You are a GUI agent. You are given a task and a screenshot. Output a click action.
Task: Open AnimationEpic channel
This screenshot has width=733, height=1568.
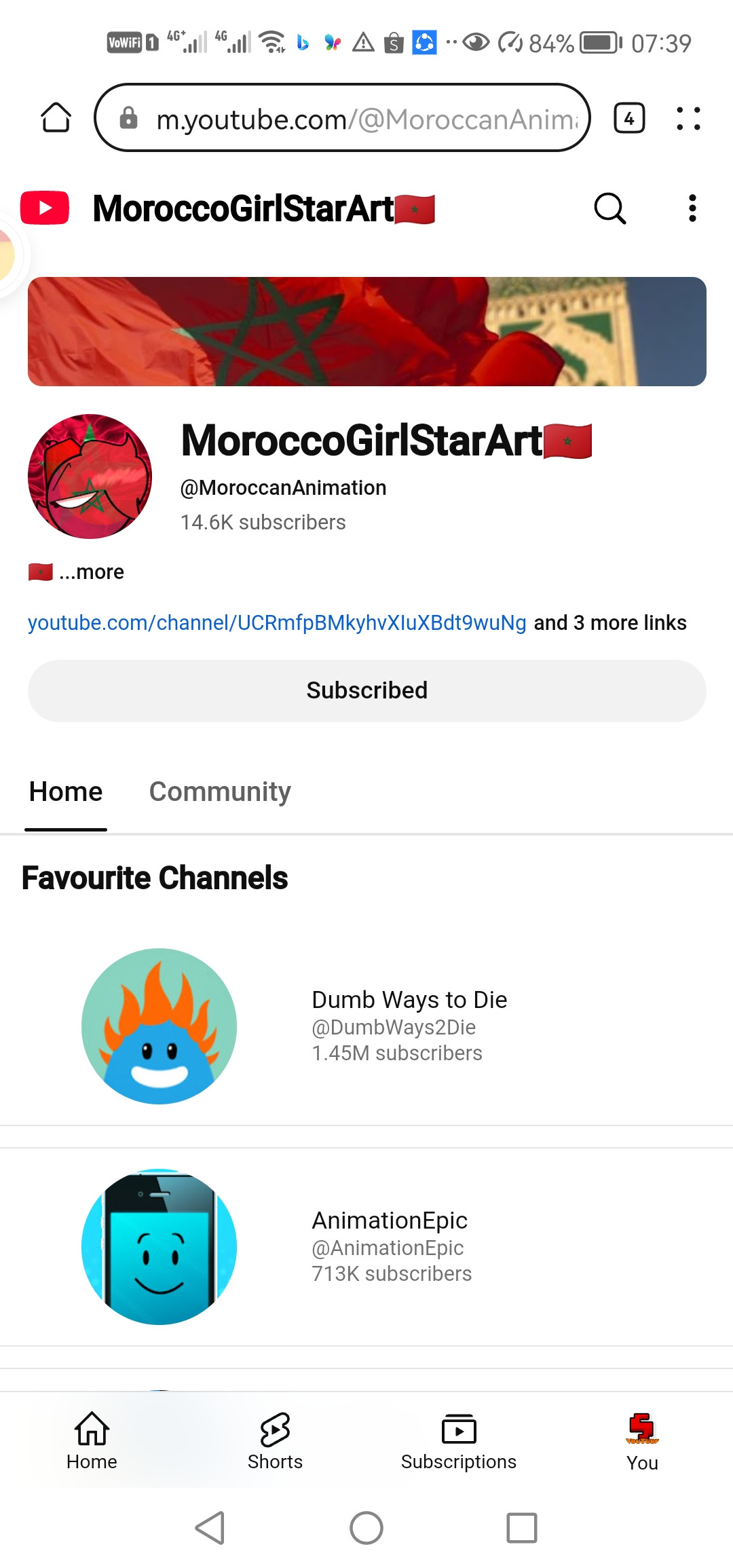(389, 1220)
